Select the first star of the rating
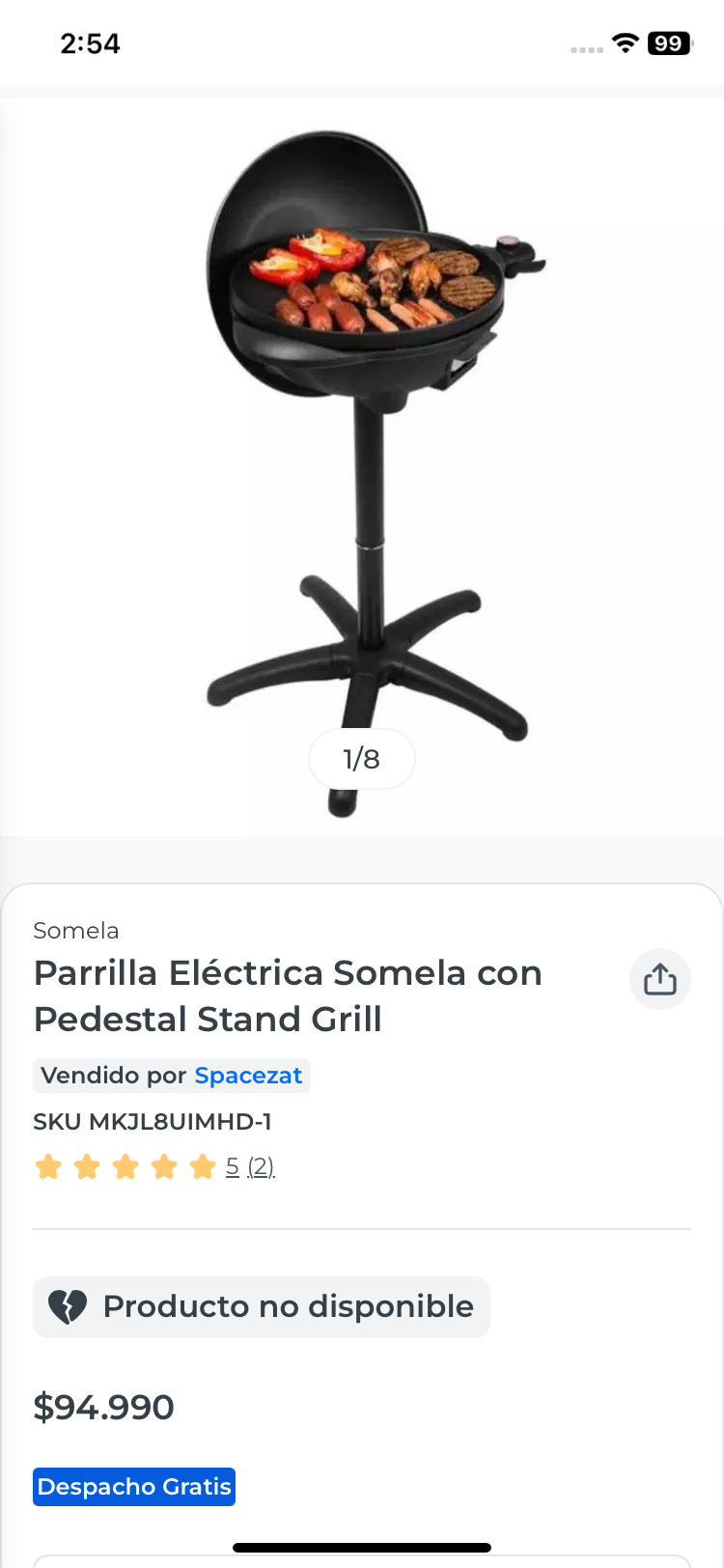The height and width of the screenshot is (1568, 724). pos(47,1166)
